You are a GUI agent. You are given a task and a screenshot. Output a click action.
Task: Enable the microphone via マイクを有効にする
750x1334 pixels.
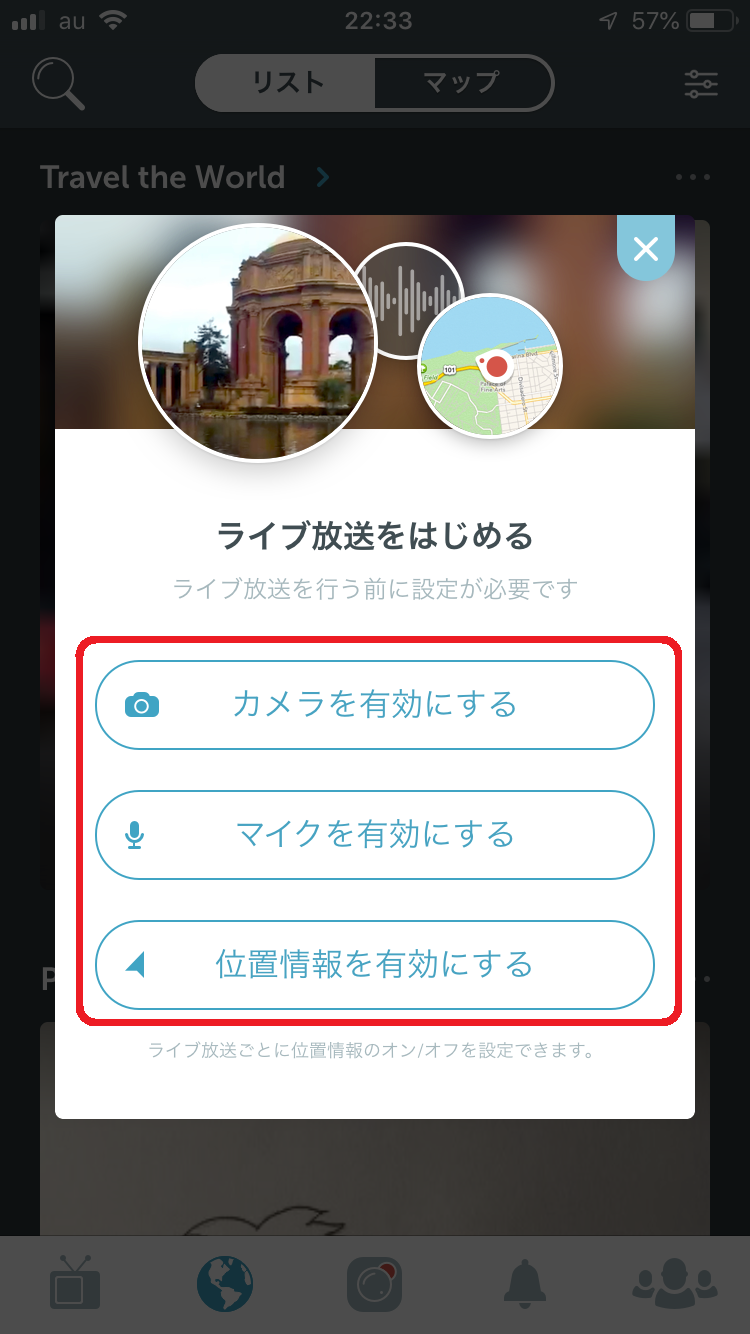[x=375, y=834]
